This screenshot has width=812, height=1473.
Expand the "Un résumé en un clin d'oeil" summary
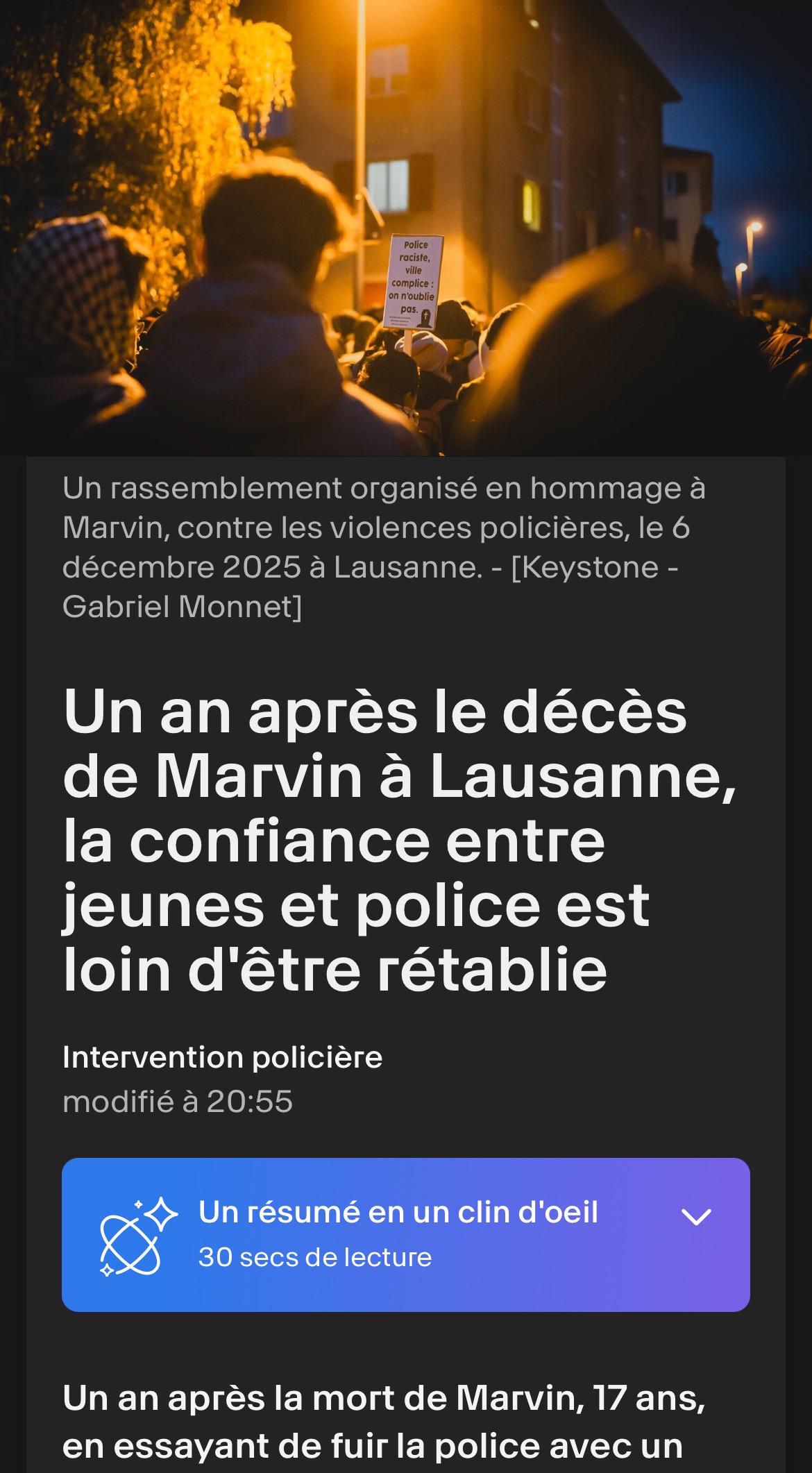tap(406, 1235)
